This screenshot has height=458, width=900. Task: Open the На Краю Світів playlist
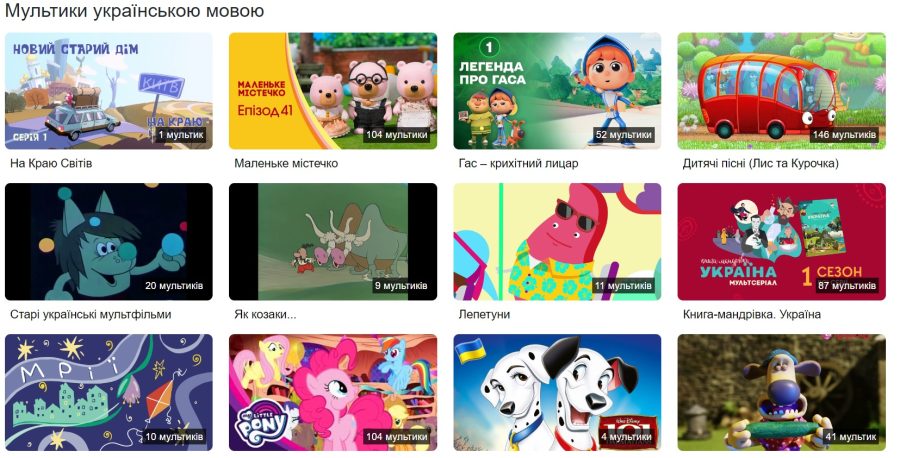(x=109, y=91)
